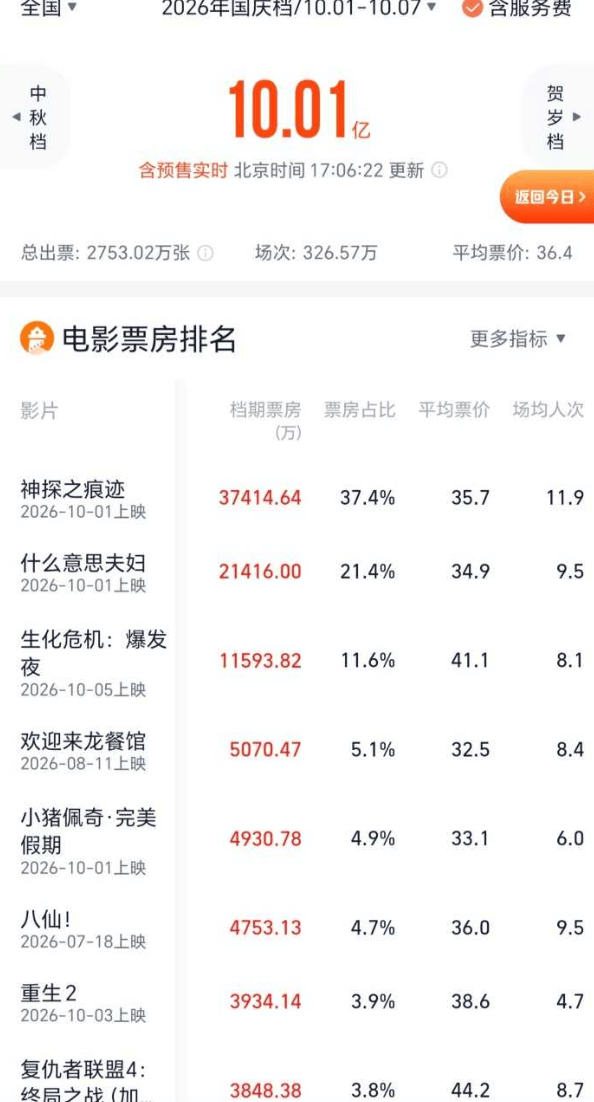Viewport: 594px width, 1102px height.
Task: Open info icon next to 更新 time
Action: click(x=439, y=170)
